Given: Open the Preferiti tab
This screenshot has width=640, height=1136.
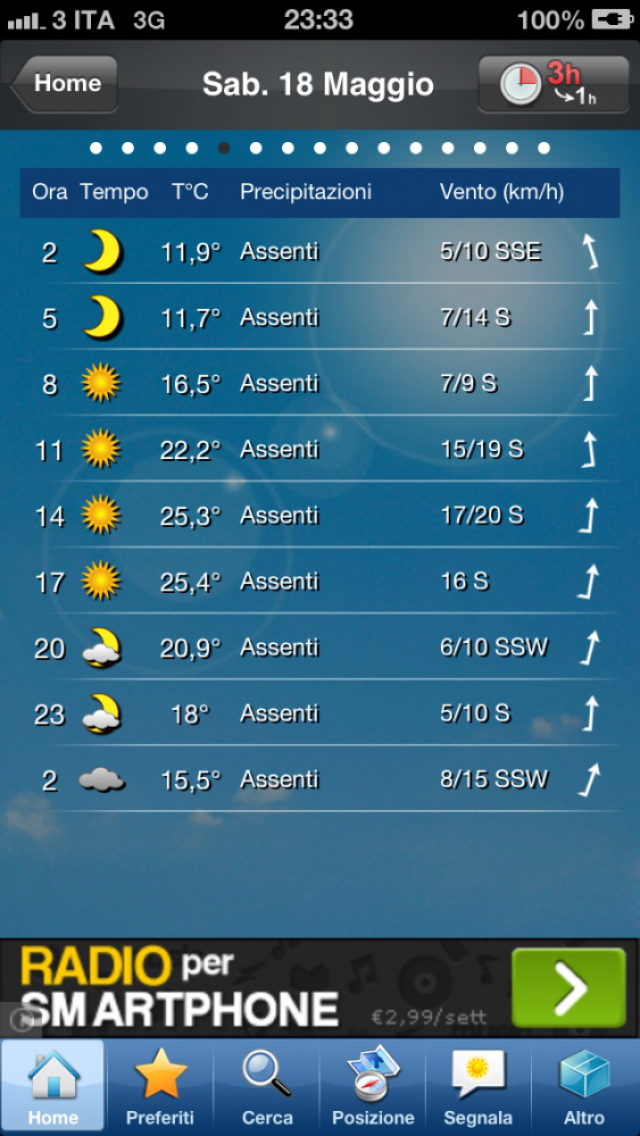Looking at the screenshot, I should [x=160, y=1087].
